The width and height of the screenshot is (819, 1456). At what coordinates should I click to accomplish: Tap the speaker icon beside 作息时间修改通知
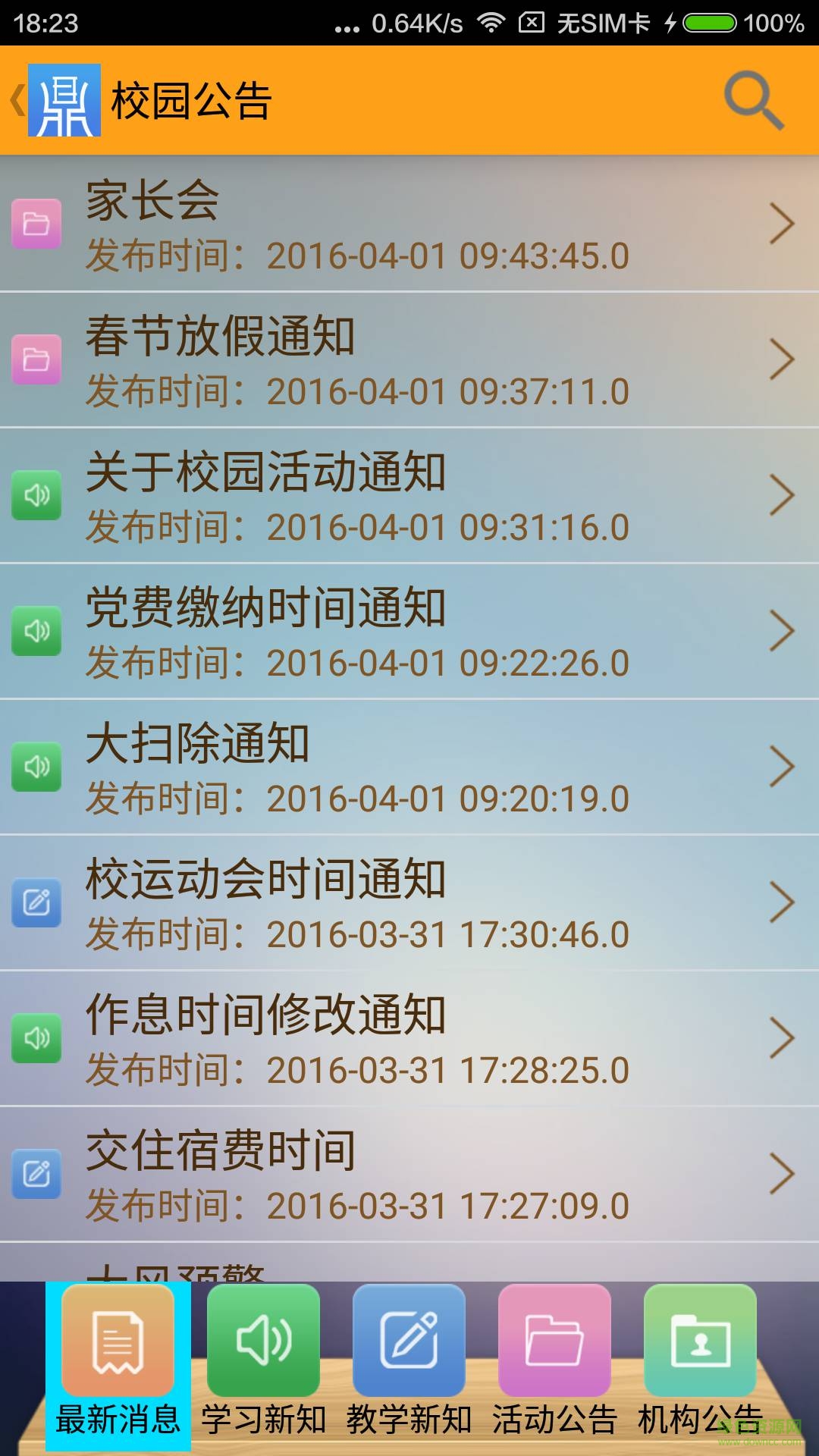36,1037
